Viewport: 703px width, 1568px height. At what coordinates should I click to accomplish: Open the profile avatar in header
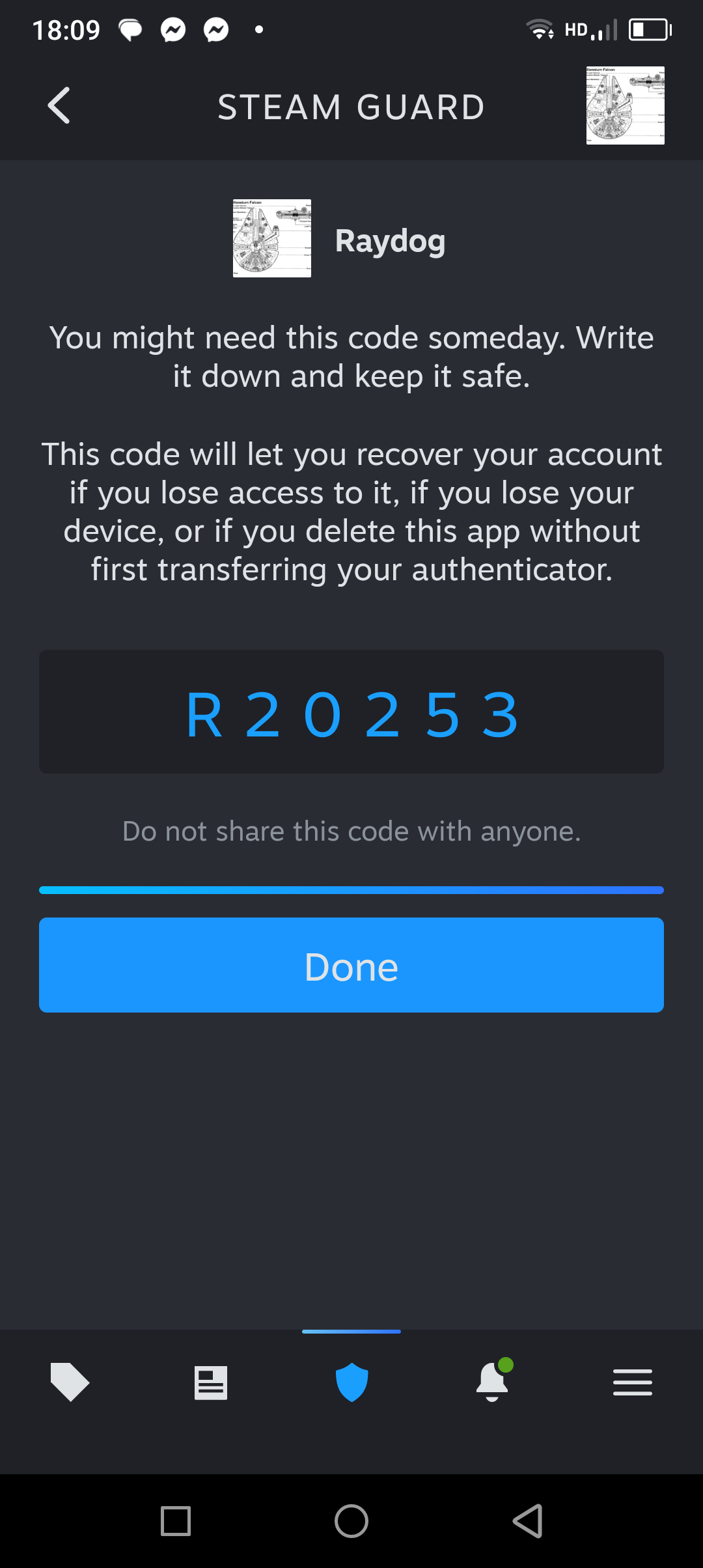point(625,105)
